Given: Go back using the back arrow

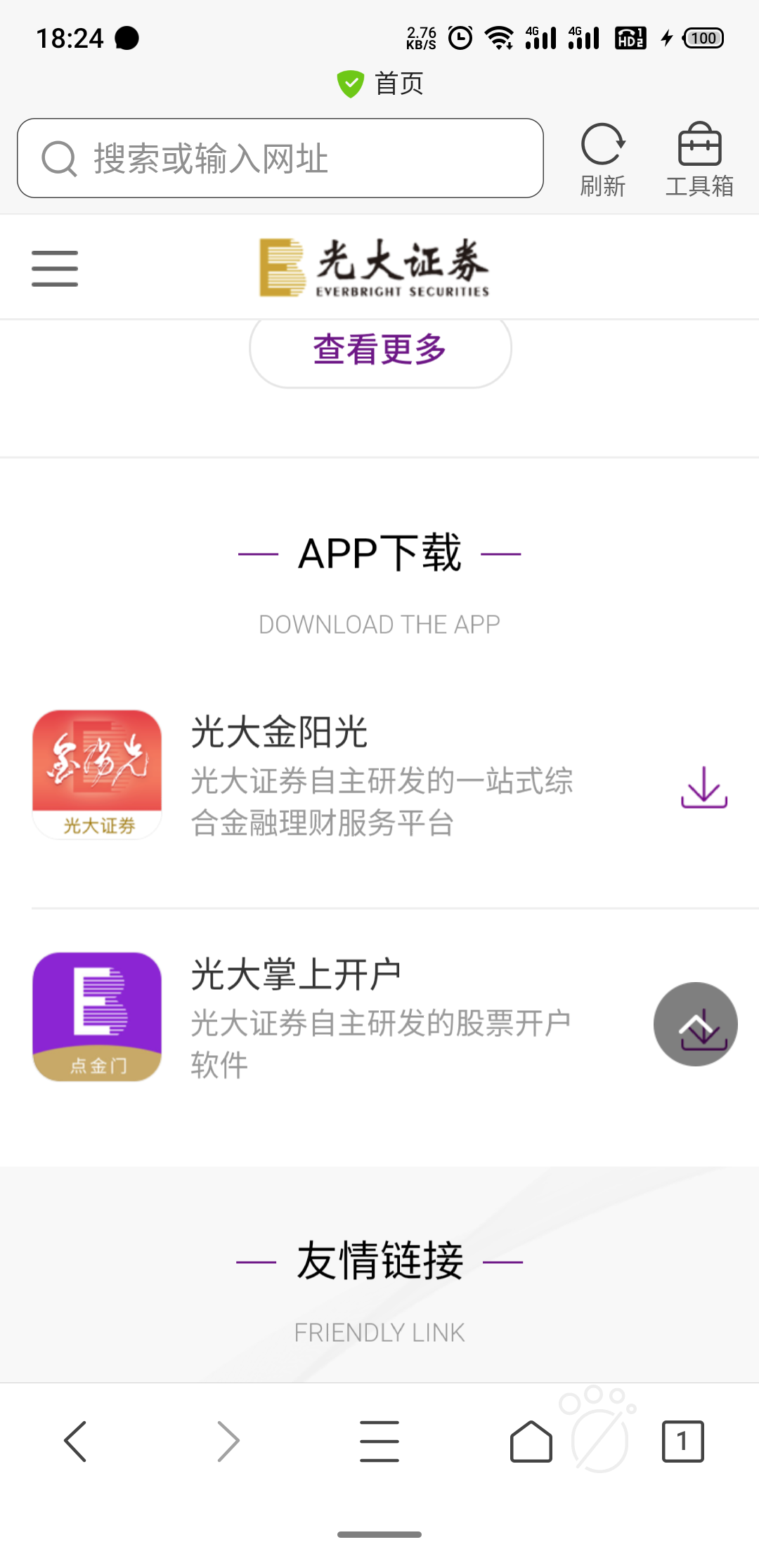Looking at the screenshot, I should pyautogui.click(x=75, y=1442).
